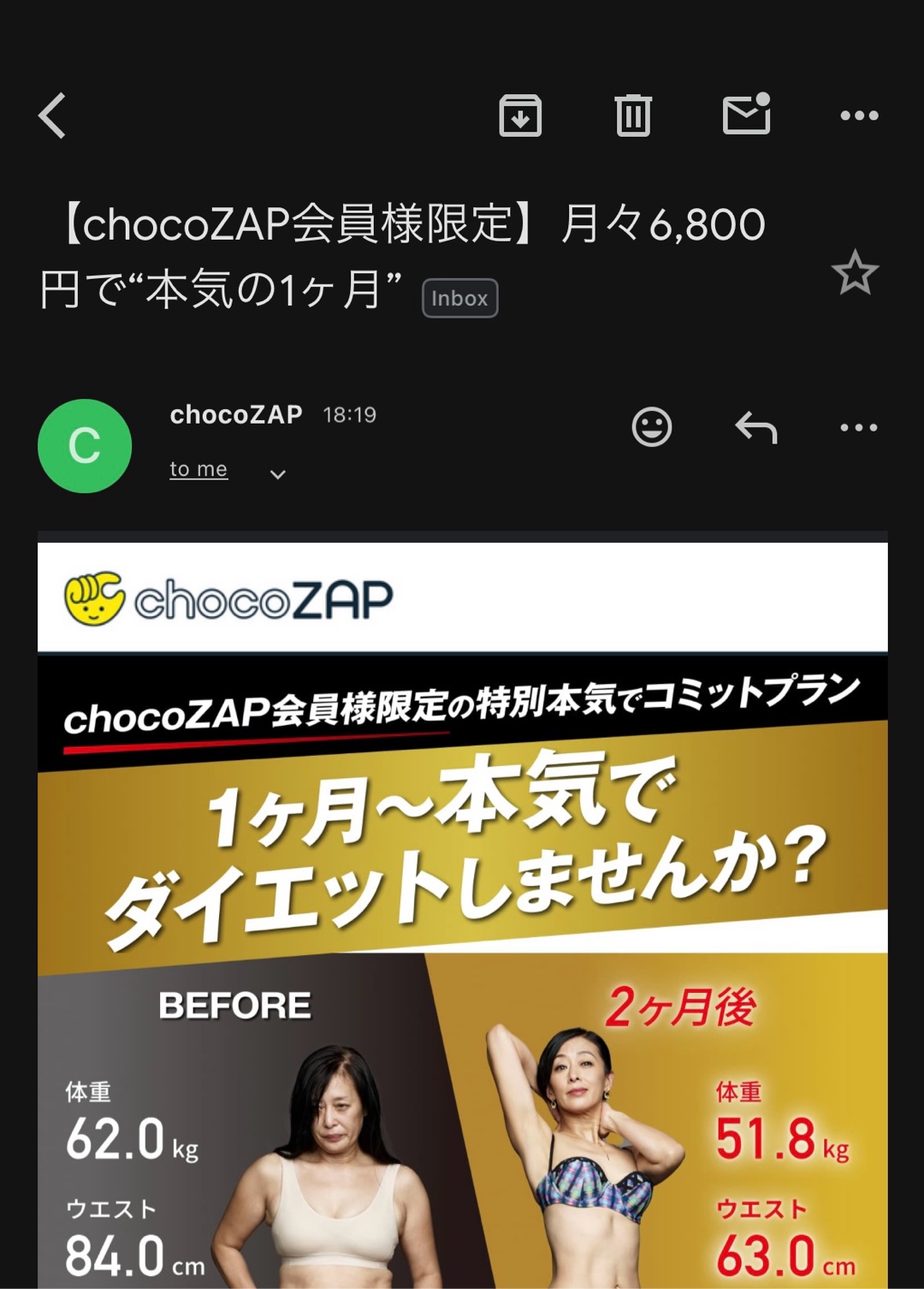The image size is (924, 1289).
Task: Add an emoji reaction to the message
Action: [x=652, y=426]
